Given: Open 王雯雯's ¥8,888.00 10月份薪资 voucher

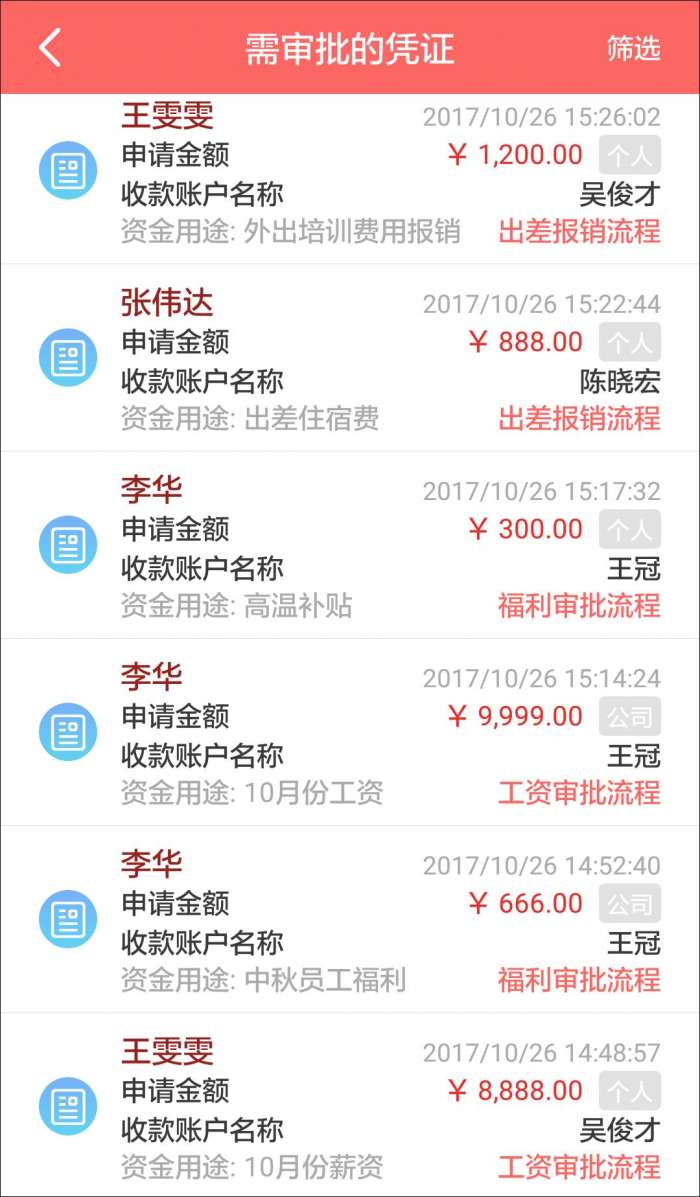Looking at the screenshot, I should pos(350,1108).
